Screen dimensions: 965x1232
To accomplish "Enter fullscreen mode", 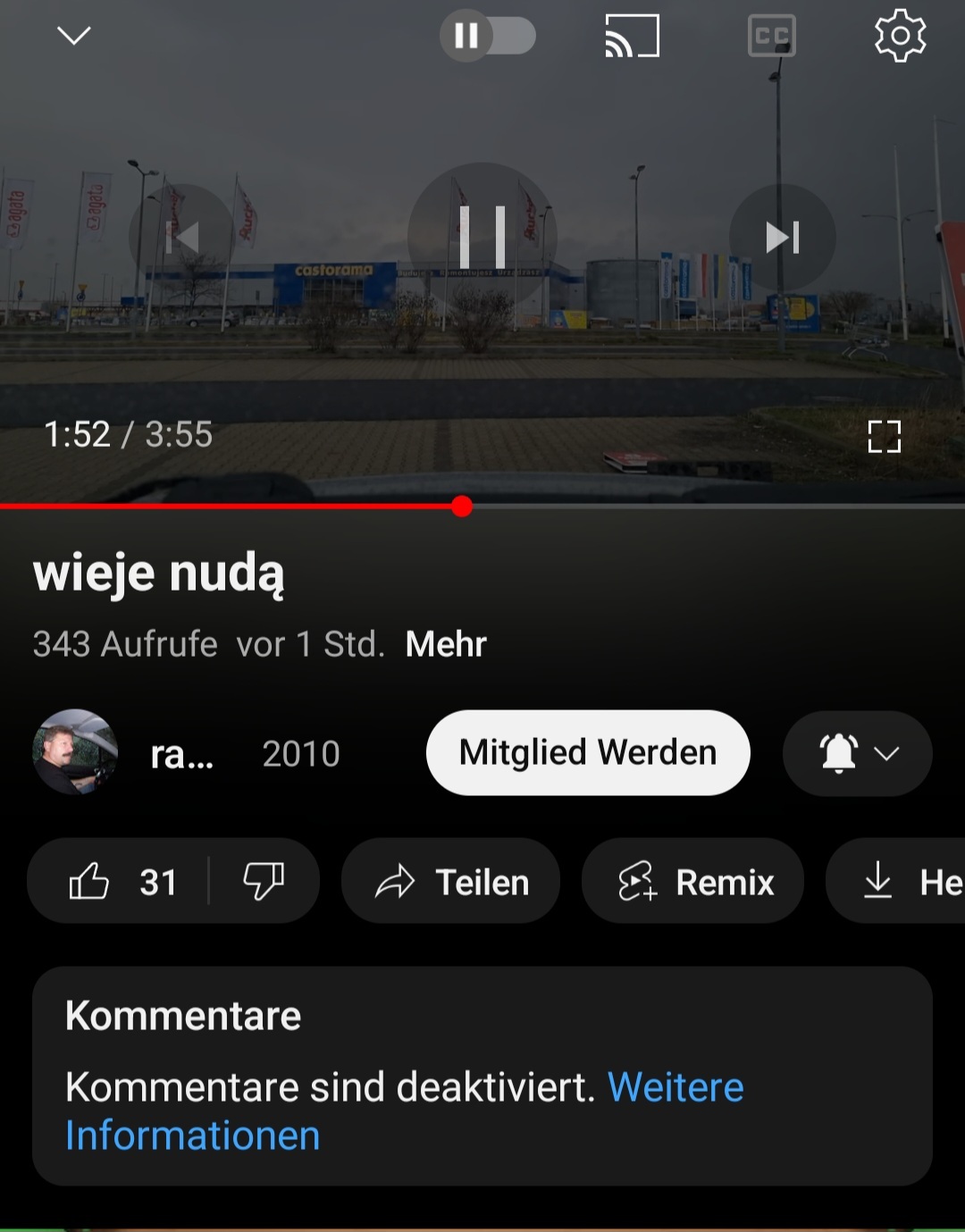I will click(x=884, y=437).
